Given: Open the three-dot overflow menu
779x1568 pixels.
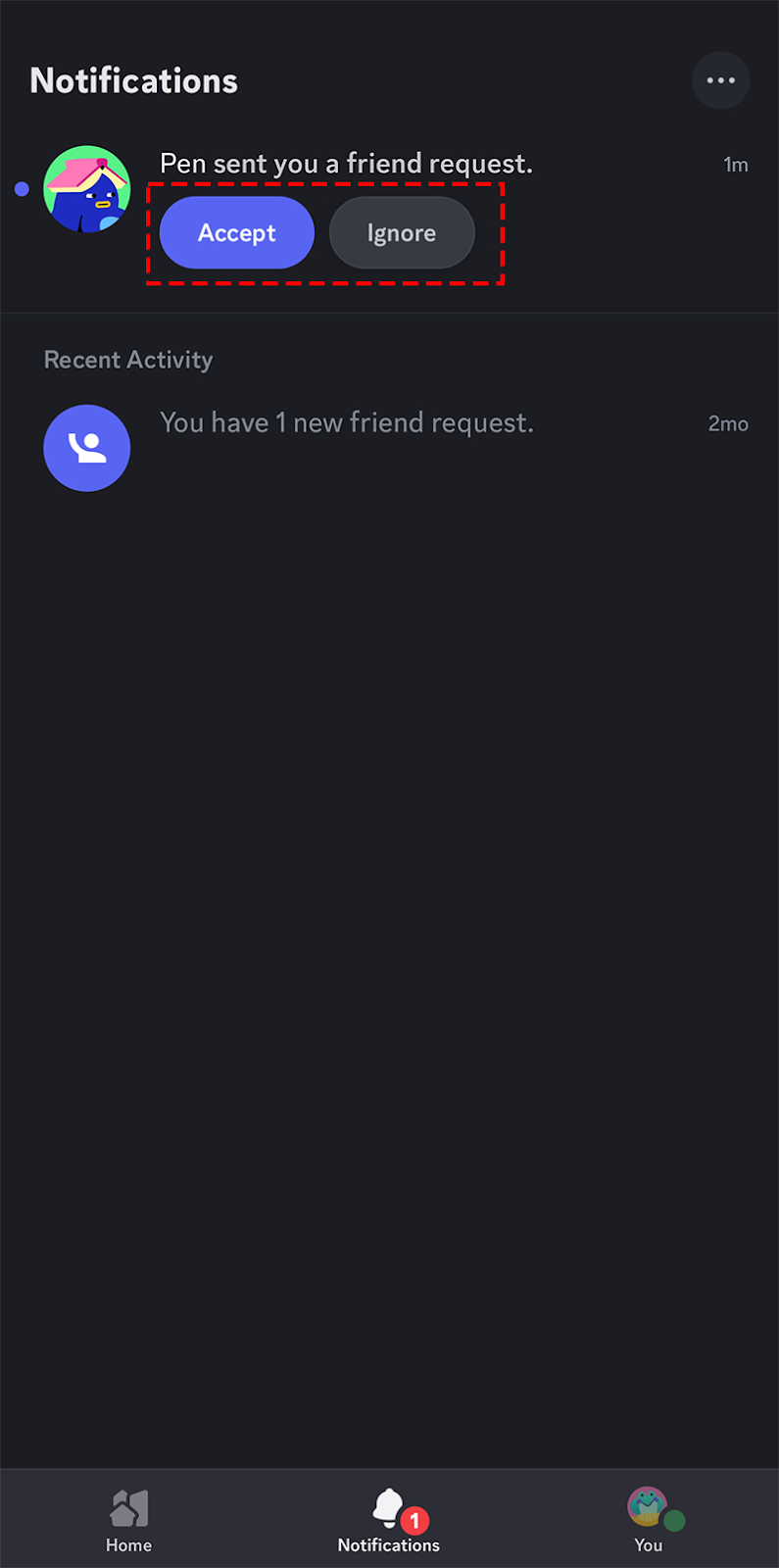Looking at the screenshot, I should coord(720,80).
